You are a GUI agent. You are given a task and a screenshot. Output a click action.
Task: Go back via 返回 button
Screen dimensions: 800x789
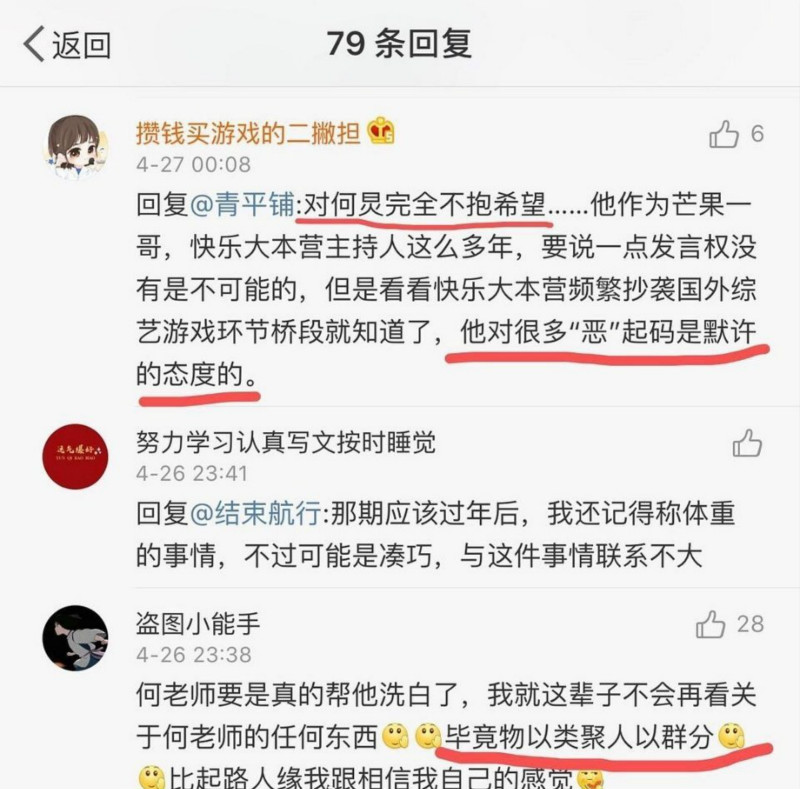click(66, 45)
